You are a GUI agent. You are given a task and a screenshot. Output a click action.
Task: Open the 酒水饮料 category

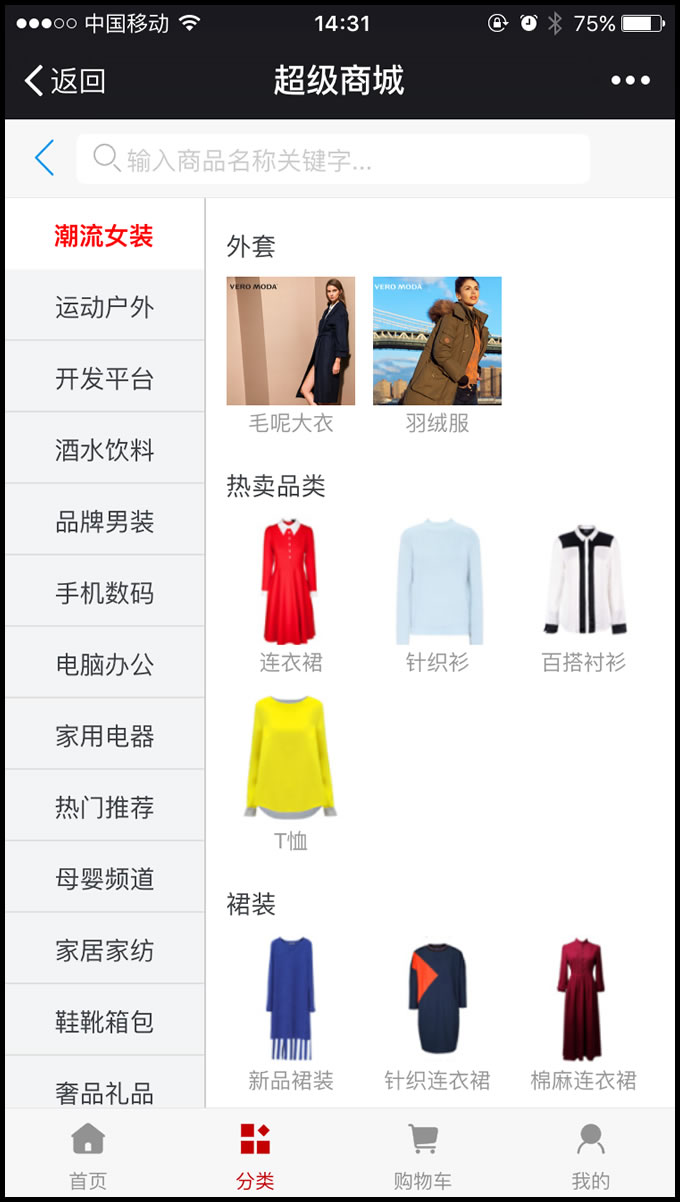tap(105, 450)
